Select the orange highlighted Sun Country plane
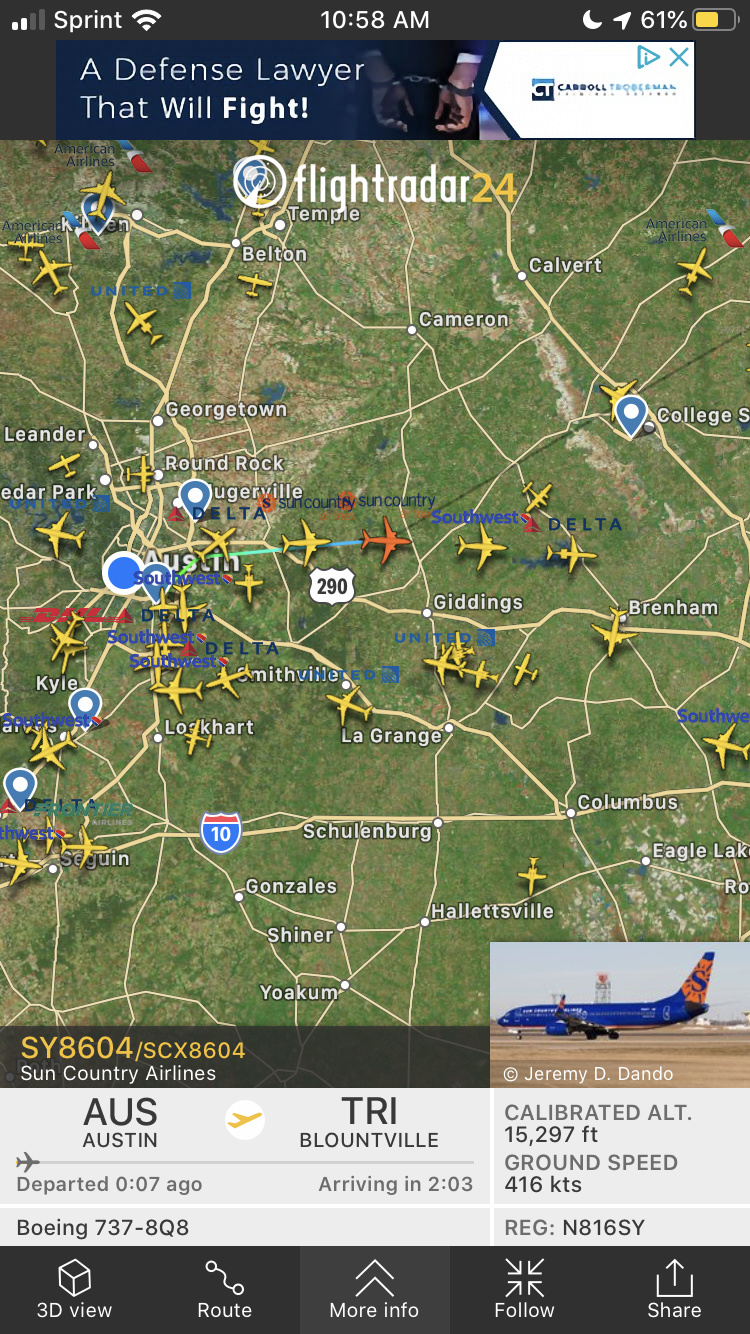 (x=386, y=541)
